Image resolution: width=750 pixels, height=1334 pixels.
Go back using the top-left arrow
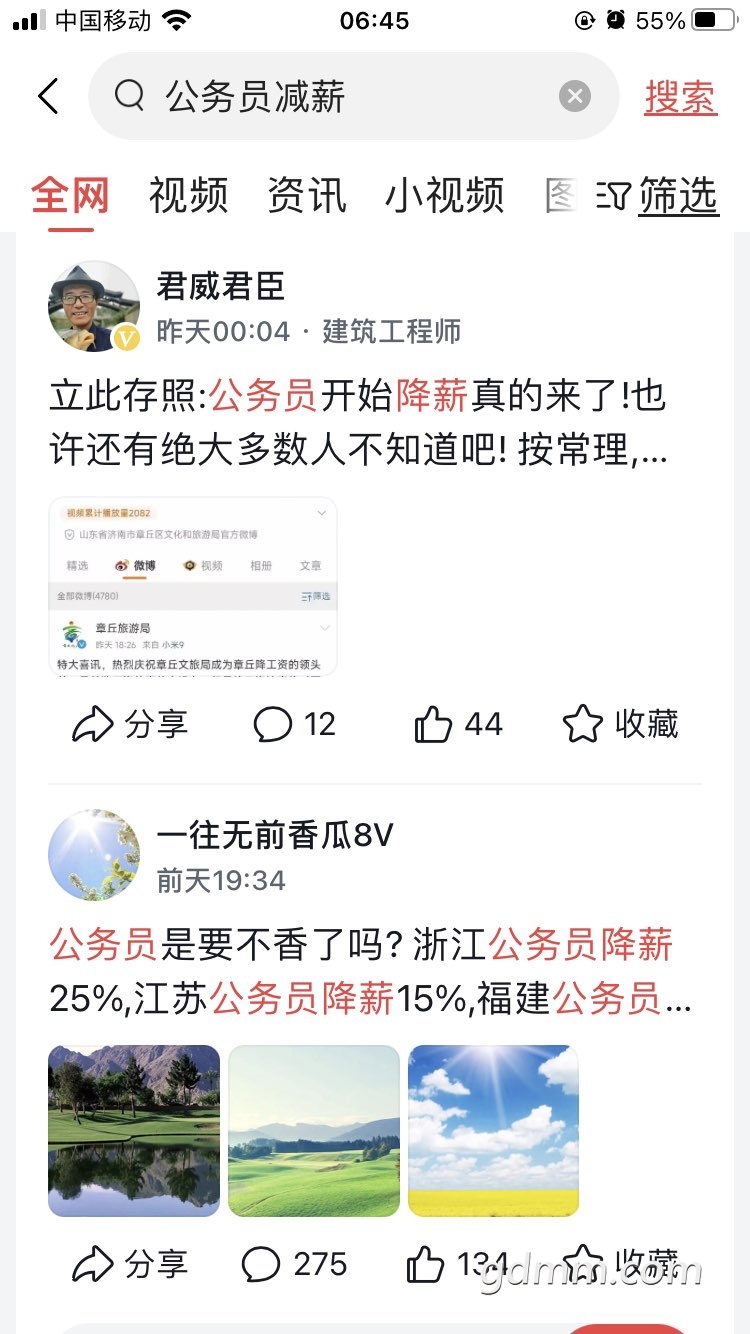coord(48,97)
